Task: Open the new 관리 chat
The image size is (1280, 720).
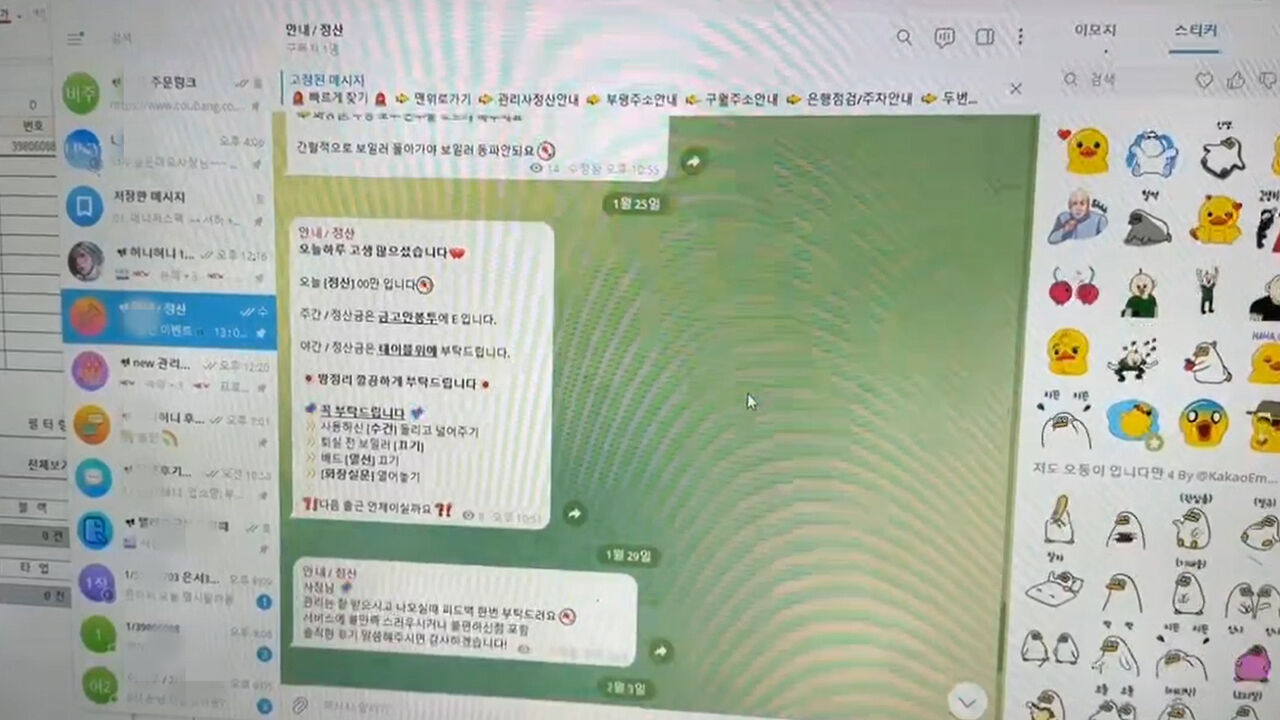Action: coord(165,372)
